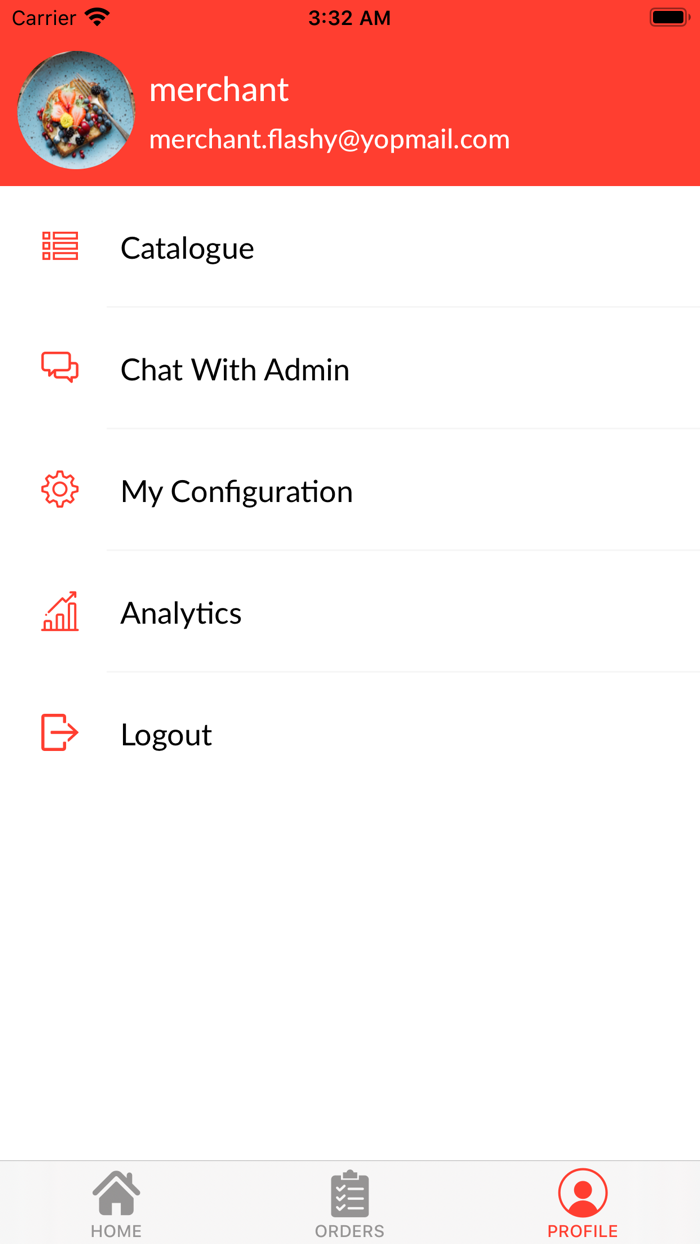Open Chat With Admin
Viewport: 700px width, 1244px height.
tap(235, 370)
